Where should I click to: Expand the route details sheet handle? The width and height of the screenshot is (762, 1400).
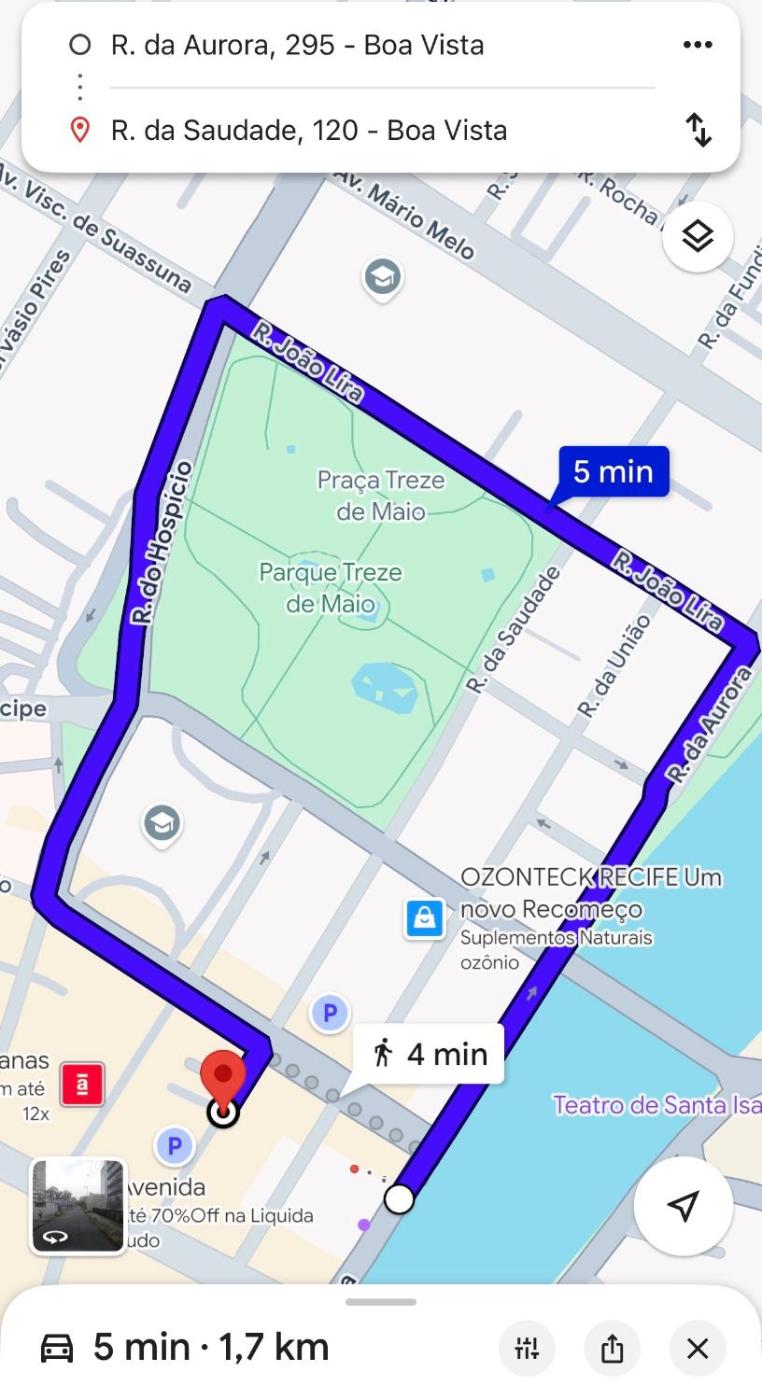point(381,1302)
